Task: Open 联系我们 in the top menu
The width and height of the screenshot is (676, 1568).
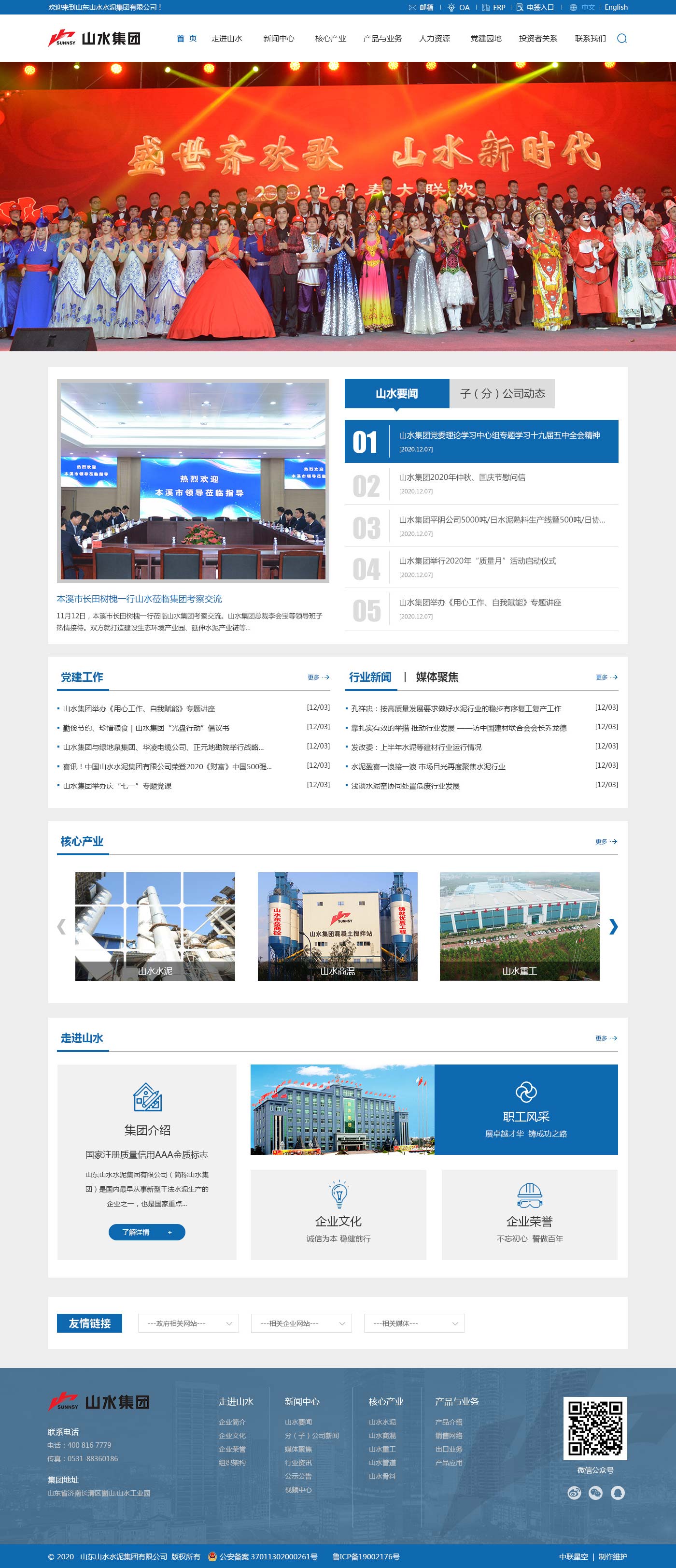Action: point(590,38)
